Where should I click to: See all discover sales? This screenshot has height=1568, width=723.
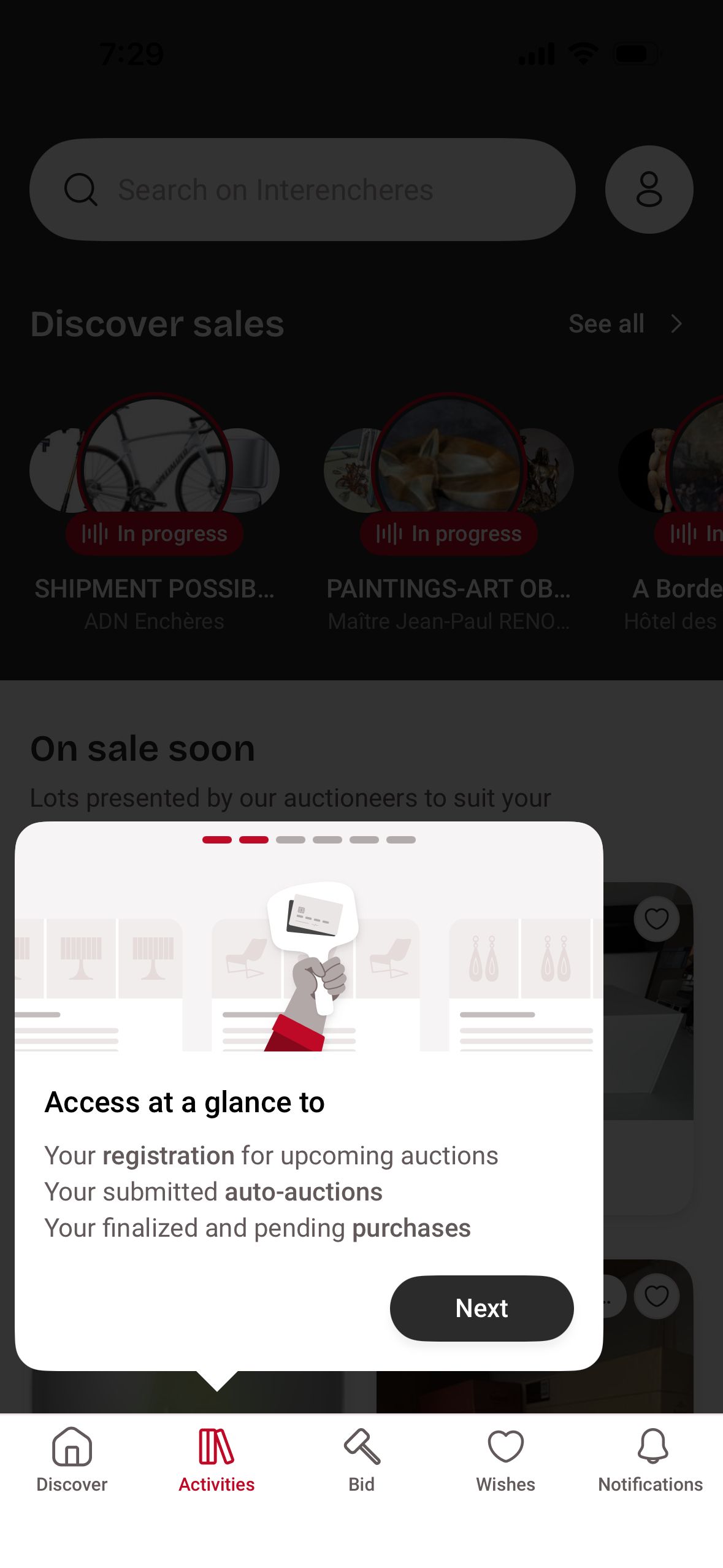(624, 324)
